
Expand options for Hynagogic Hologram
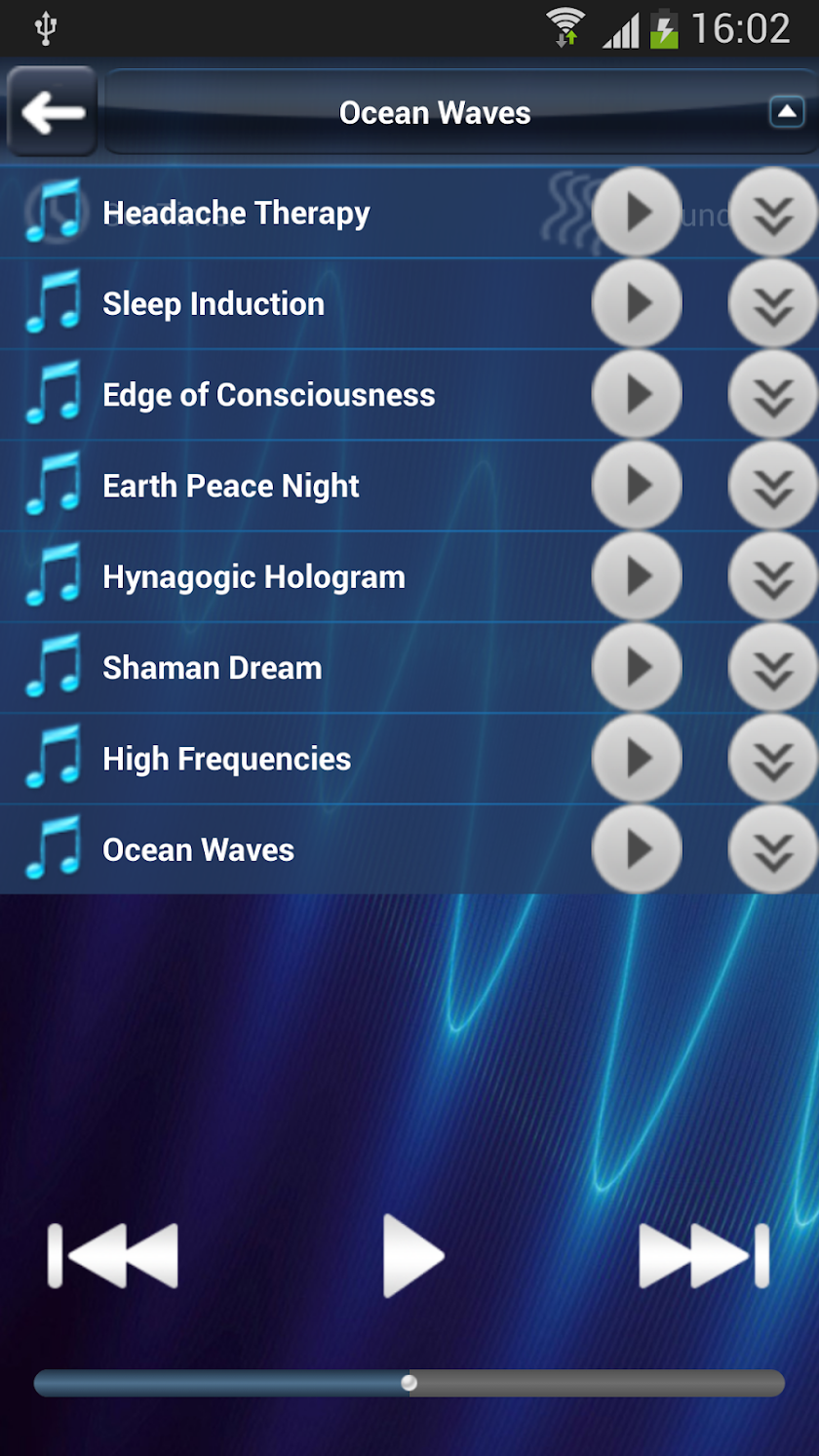(x=773, y=576)
